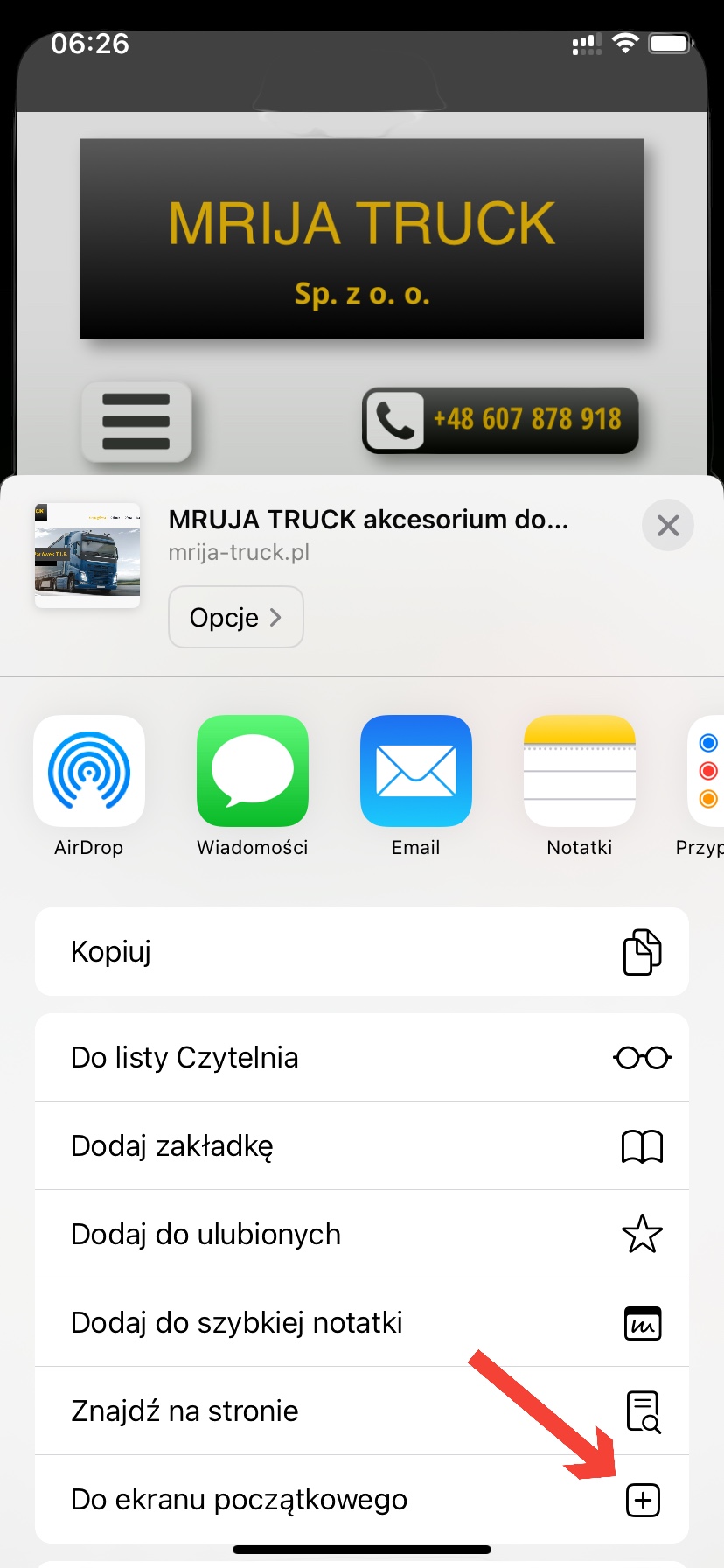
Task: Select Kopiuj to copy link
Action: 362,951
